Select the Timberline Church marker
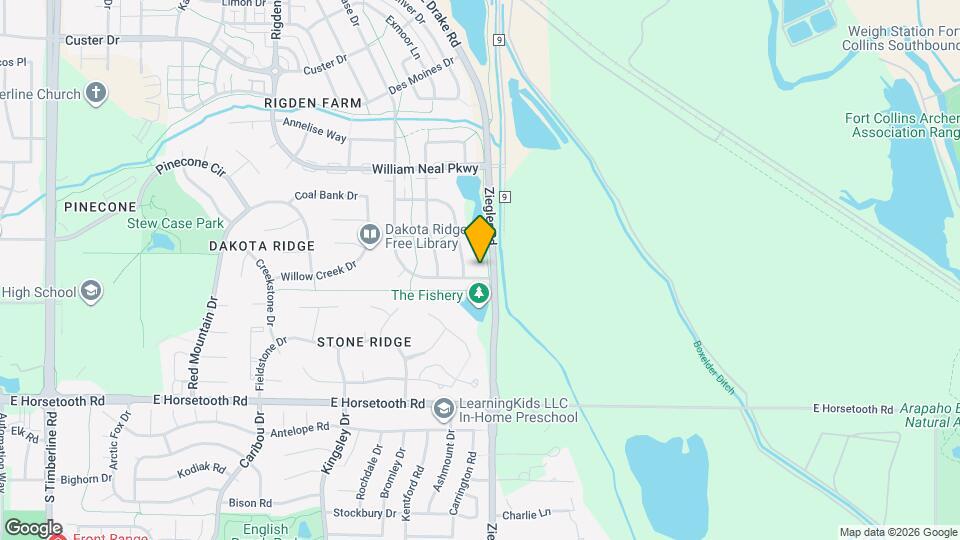960x540 pixels. click(x=96, y=95)
